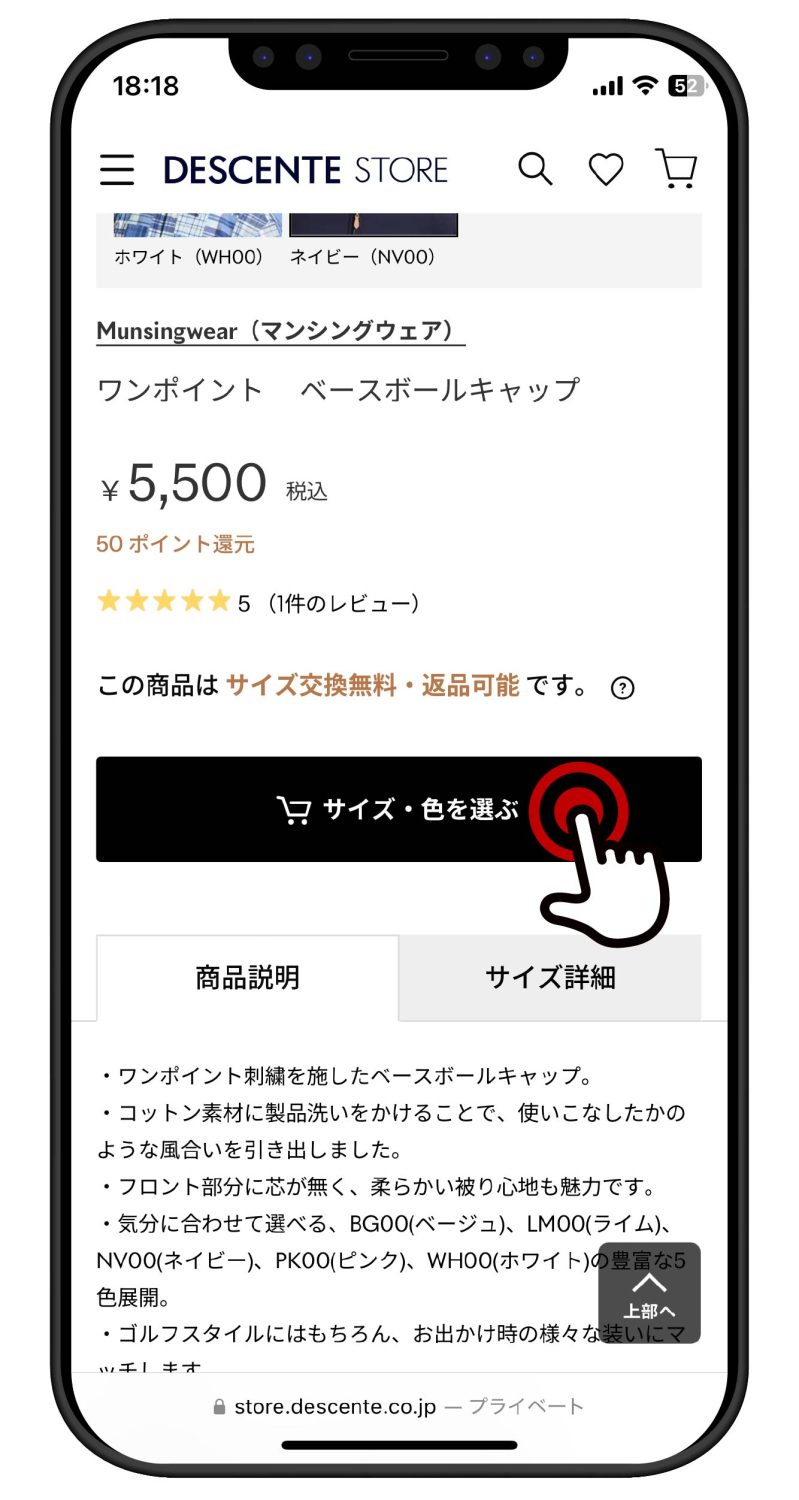
Task: Open the hamburger menu
Action: (117, 170)
